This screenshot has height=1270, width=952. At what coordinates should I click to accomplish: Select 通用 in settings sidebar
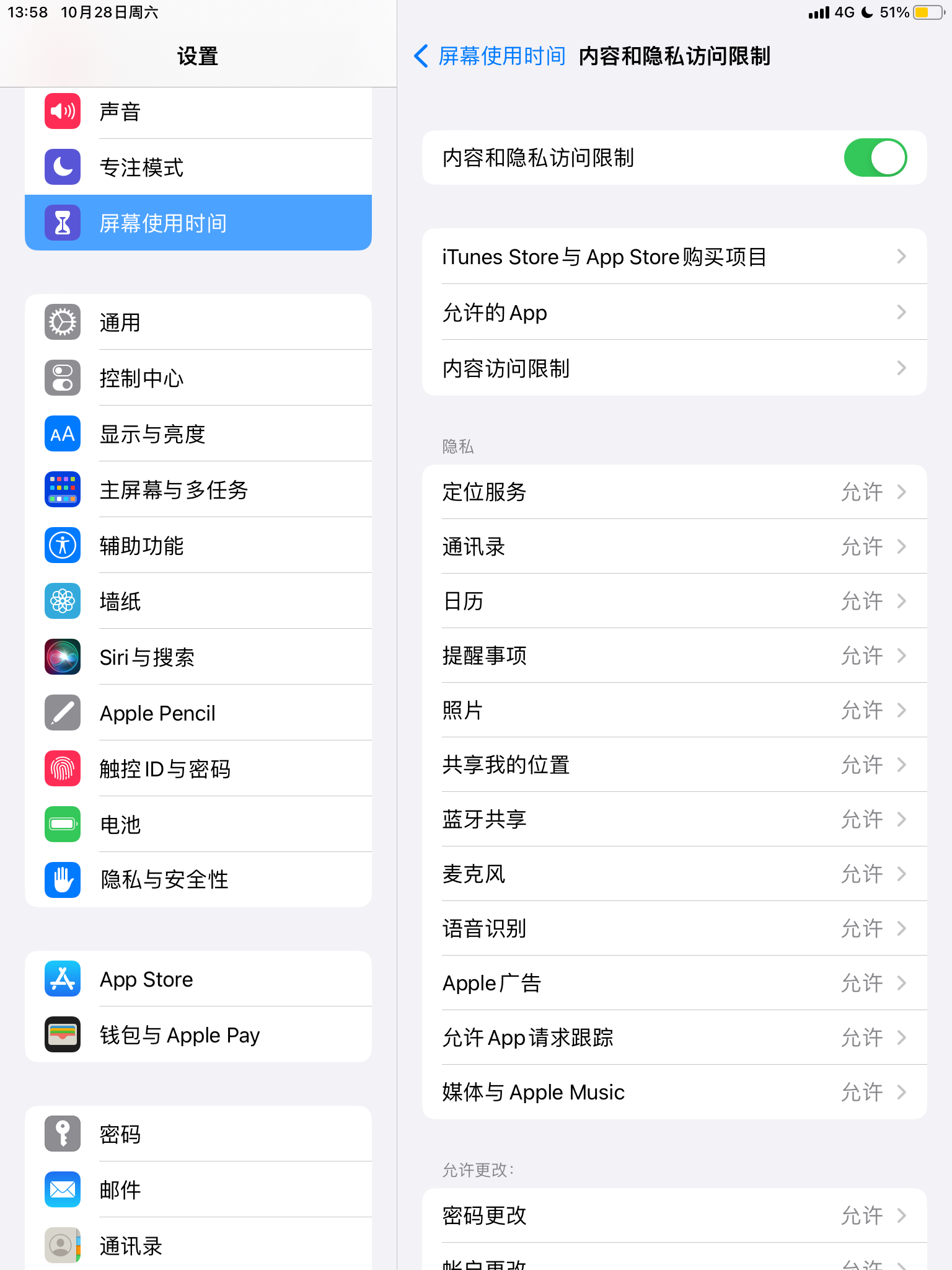coord(198,322)
